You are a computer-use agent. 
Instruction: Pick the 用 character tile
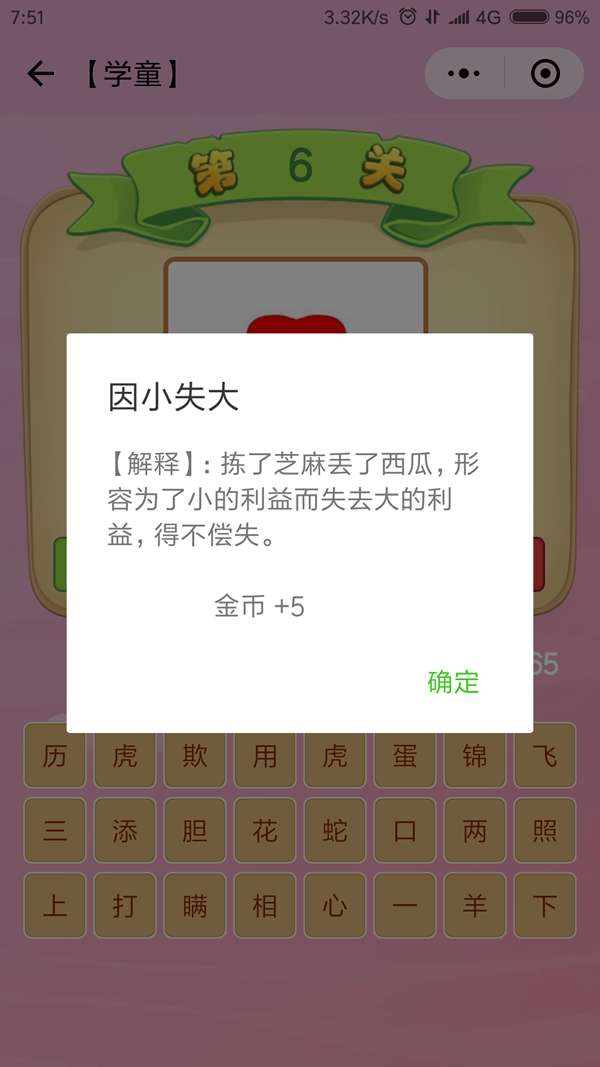[x=265, y=756]
